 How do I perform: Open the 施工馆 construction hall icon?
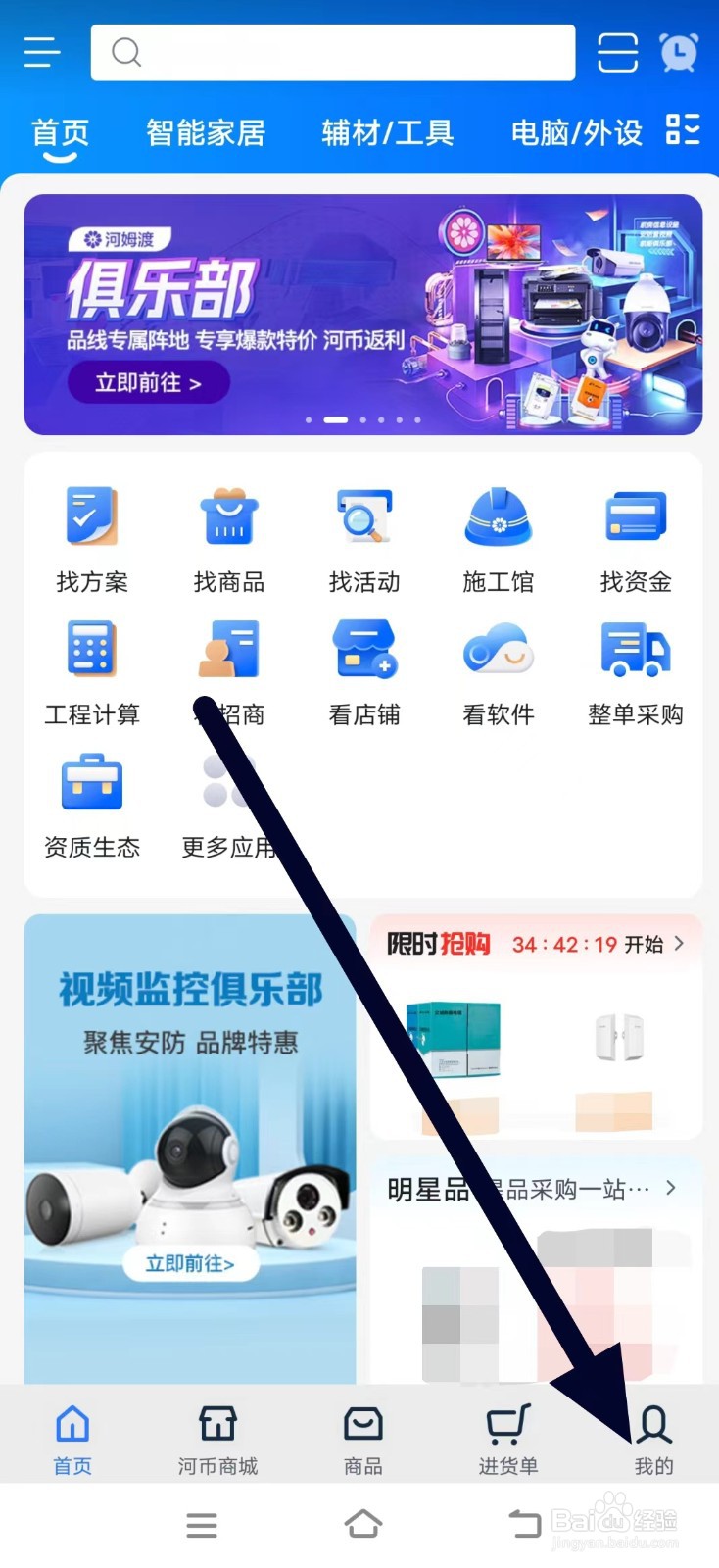point(498,517)
